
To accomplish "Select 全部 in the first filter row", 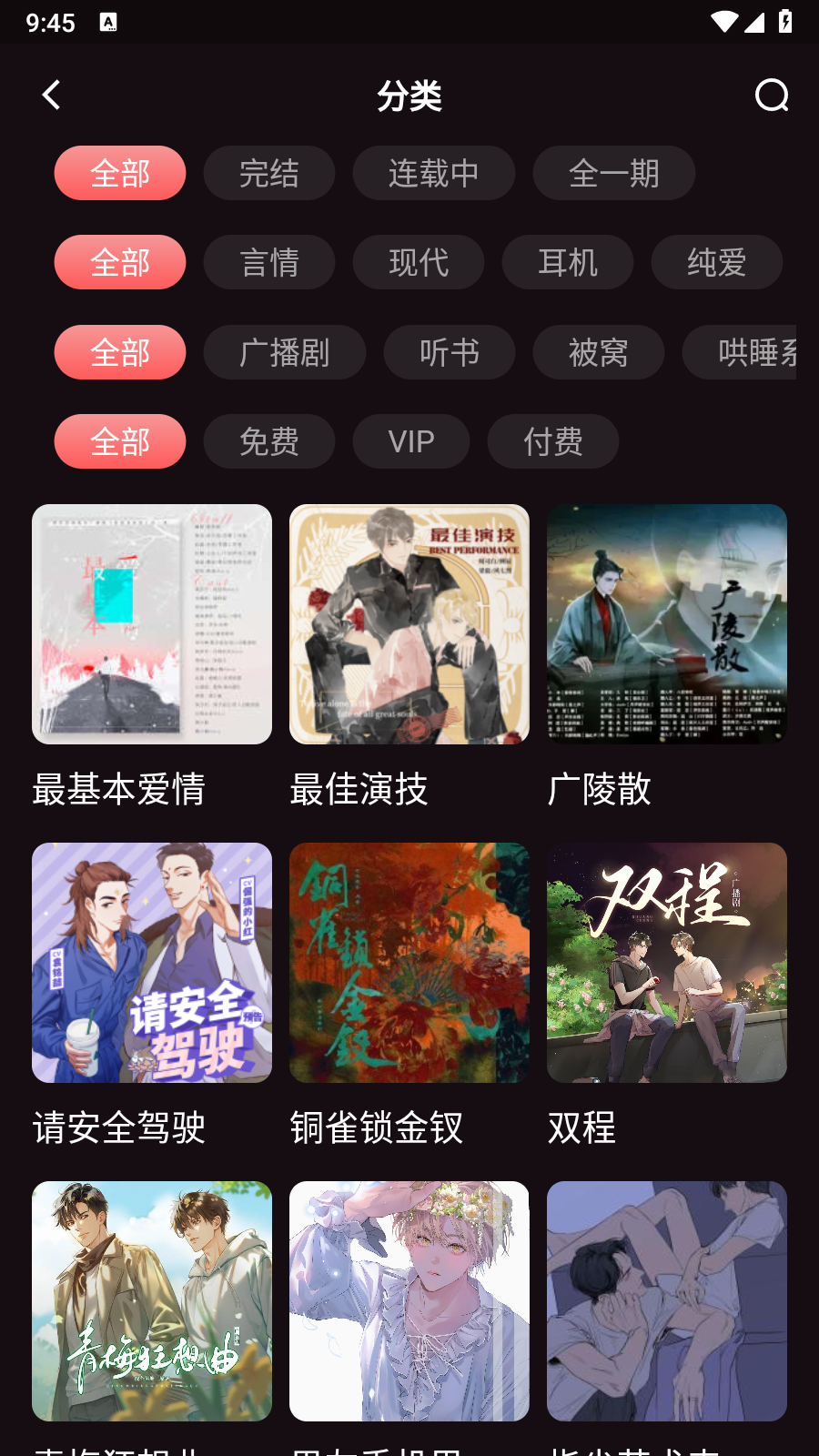I will coord(119,173).
